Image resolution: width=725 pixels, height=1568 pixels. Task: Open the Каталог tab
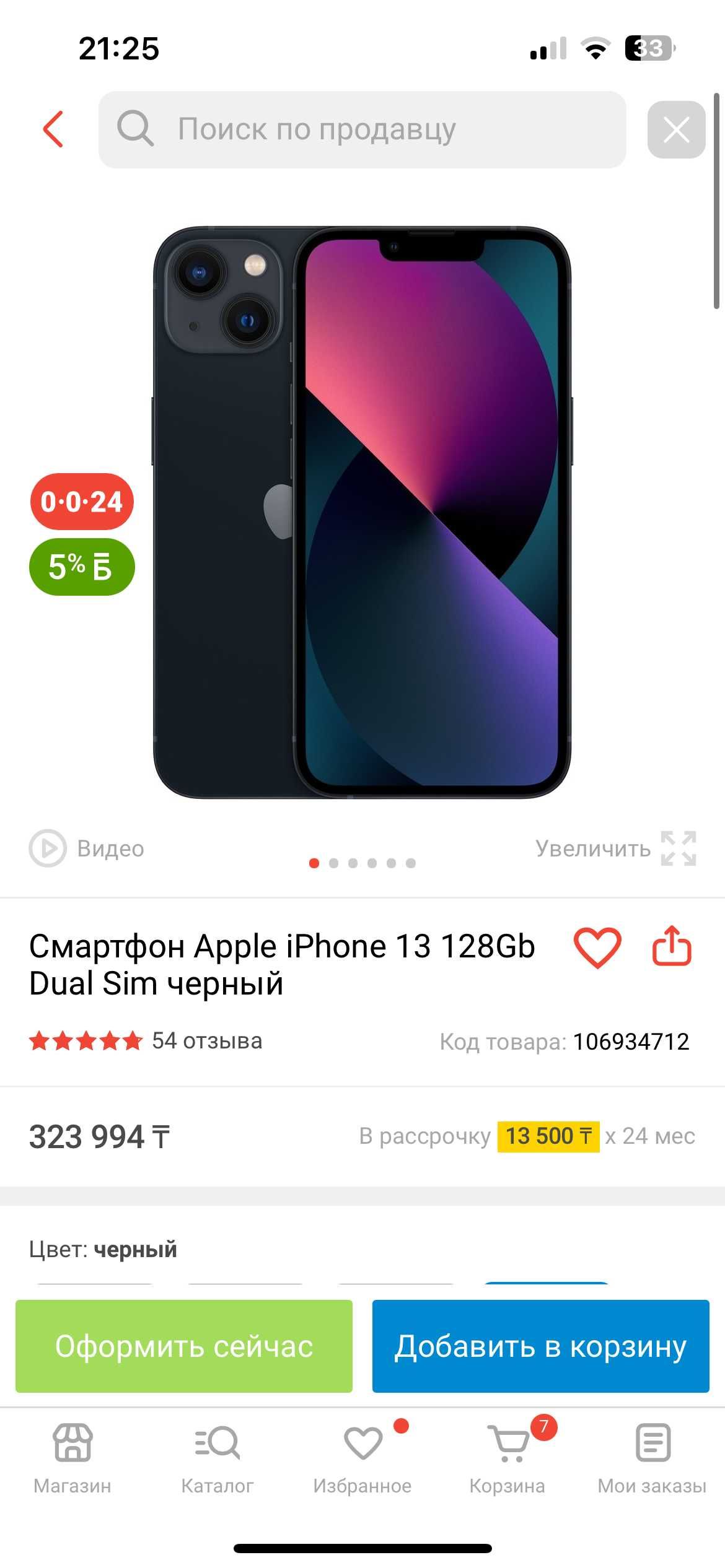click(217, 1458)
